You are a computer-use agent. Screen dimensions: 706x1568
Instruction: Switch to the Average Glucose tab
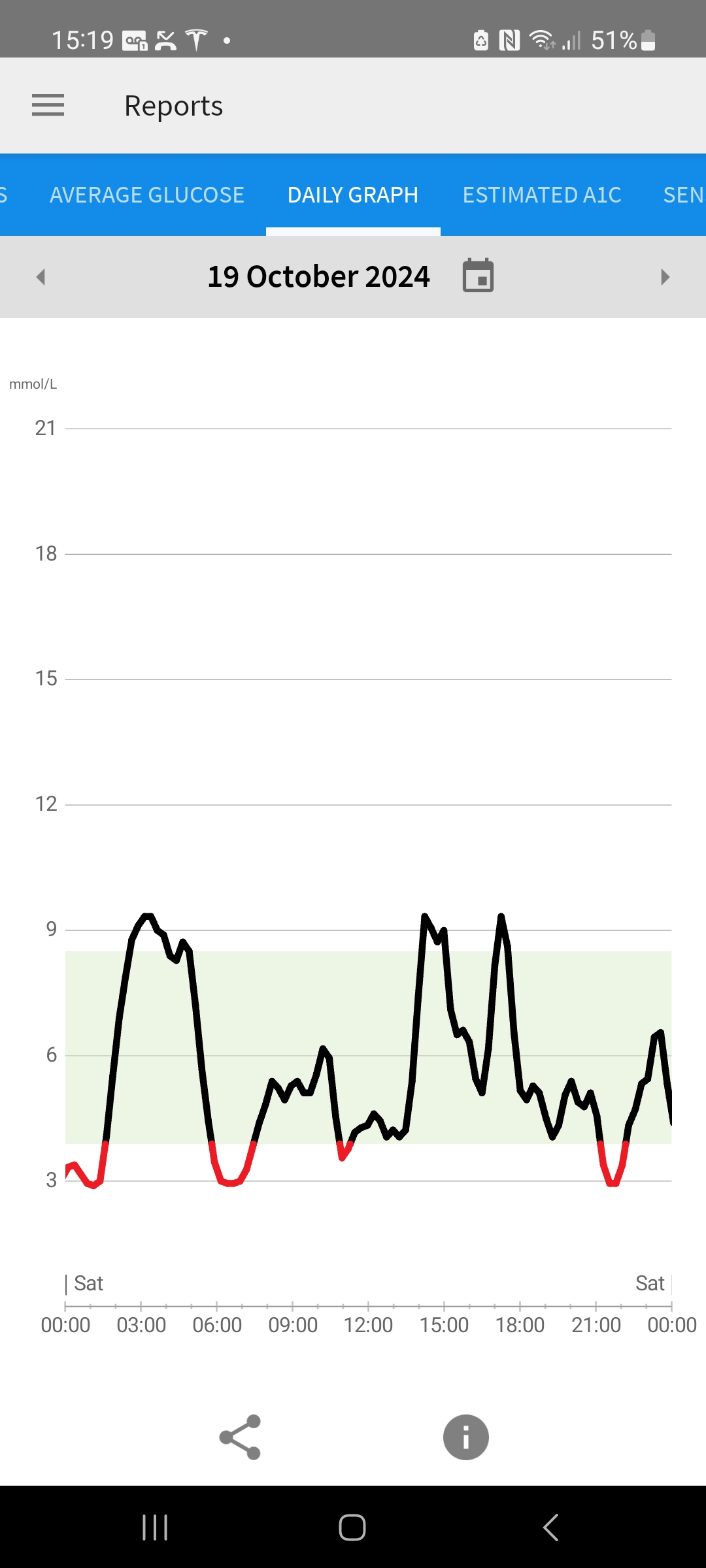[x=147, y=195]
